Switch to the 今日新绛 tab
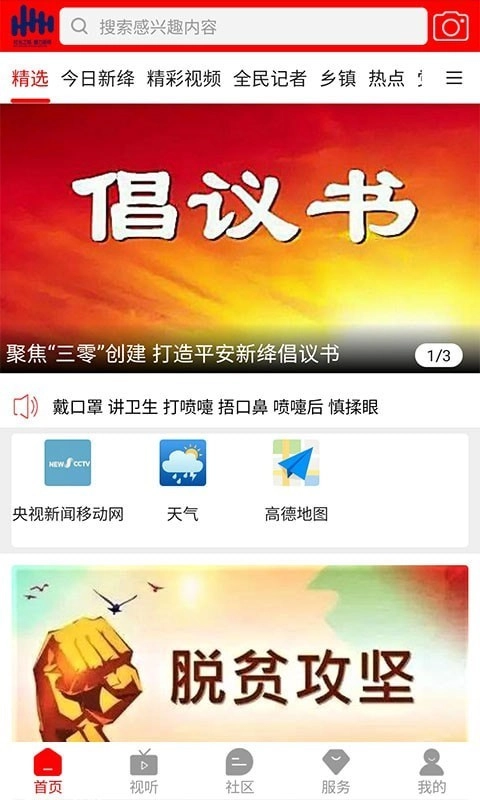 coord(97,78)
